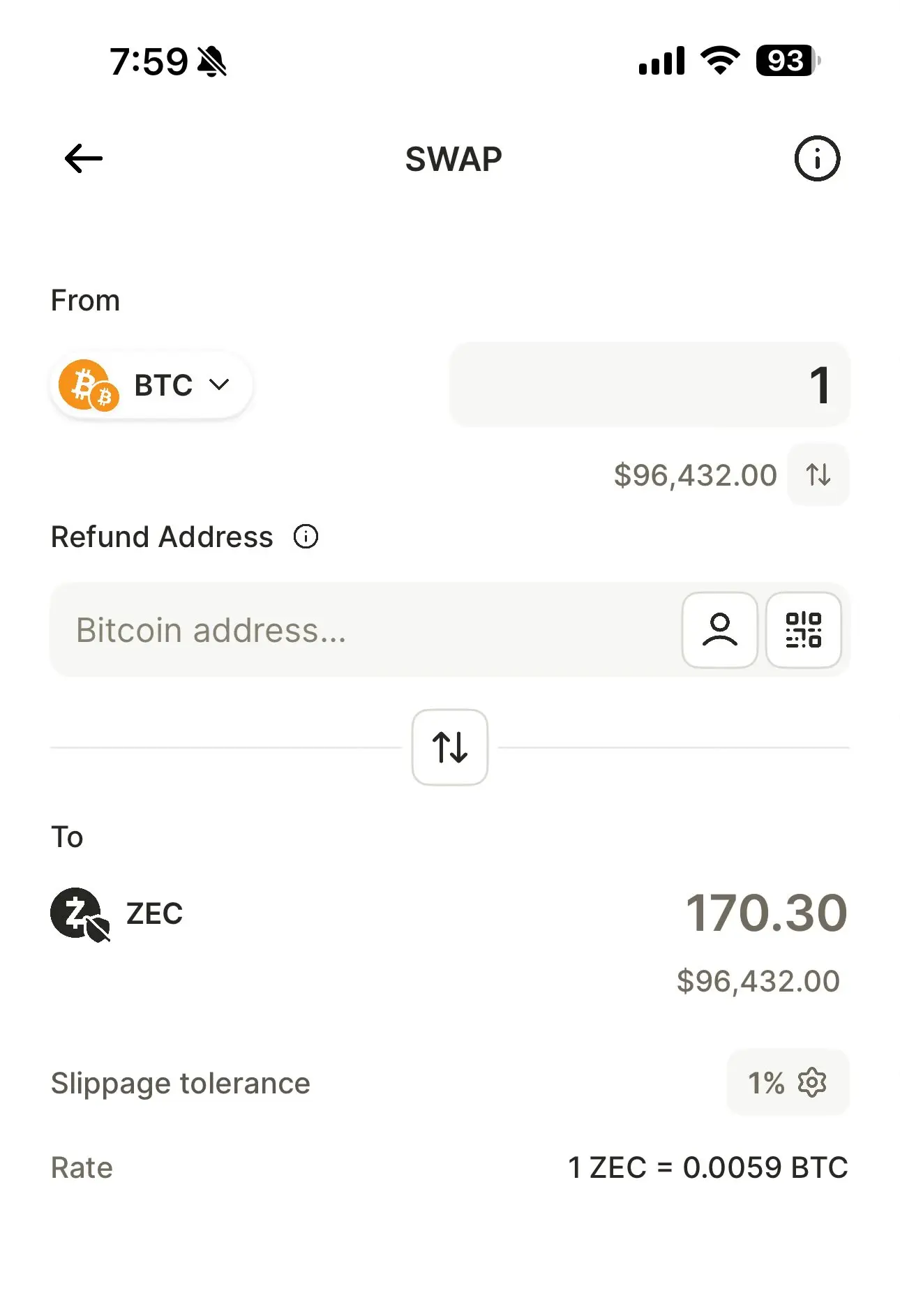The width and height of the screenshot is (900, 1316).
Task: Choose a different source token via the chevron
Action: click(218, 386)
